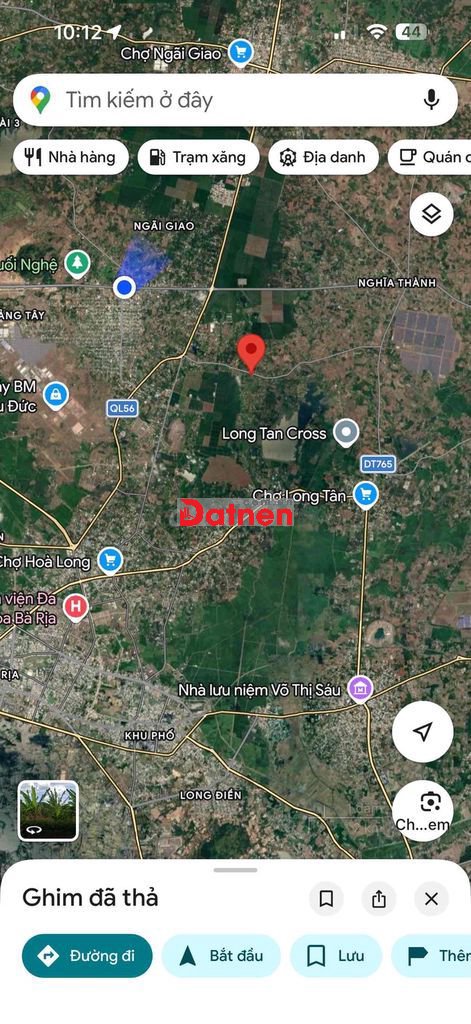The height and width of the screenshot is (1024, 471).
Task: Save the dropped pin with bookmark icon
Action: 326,899
